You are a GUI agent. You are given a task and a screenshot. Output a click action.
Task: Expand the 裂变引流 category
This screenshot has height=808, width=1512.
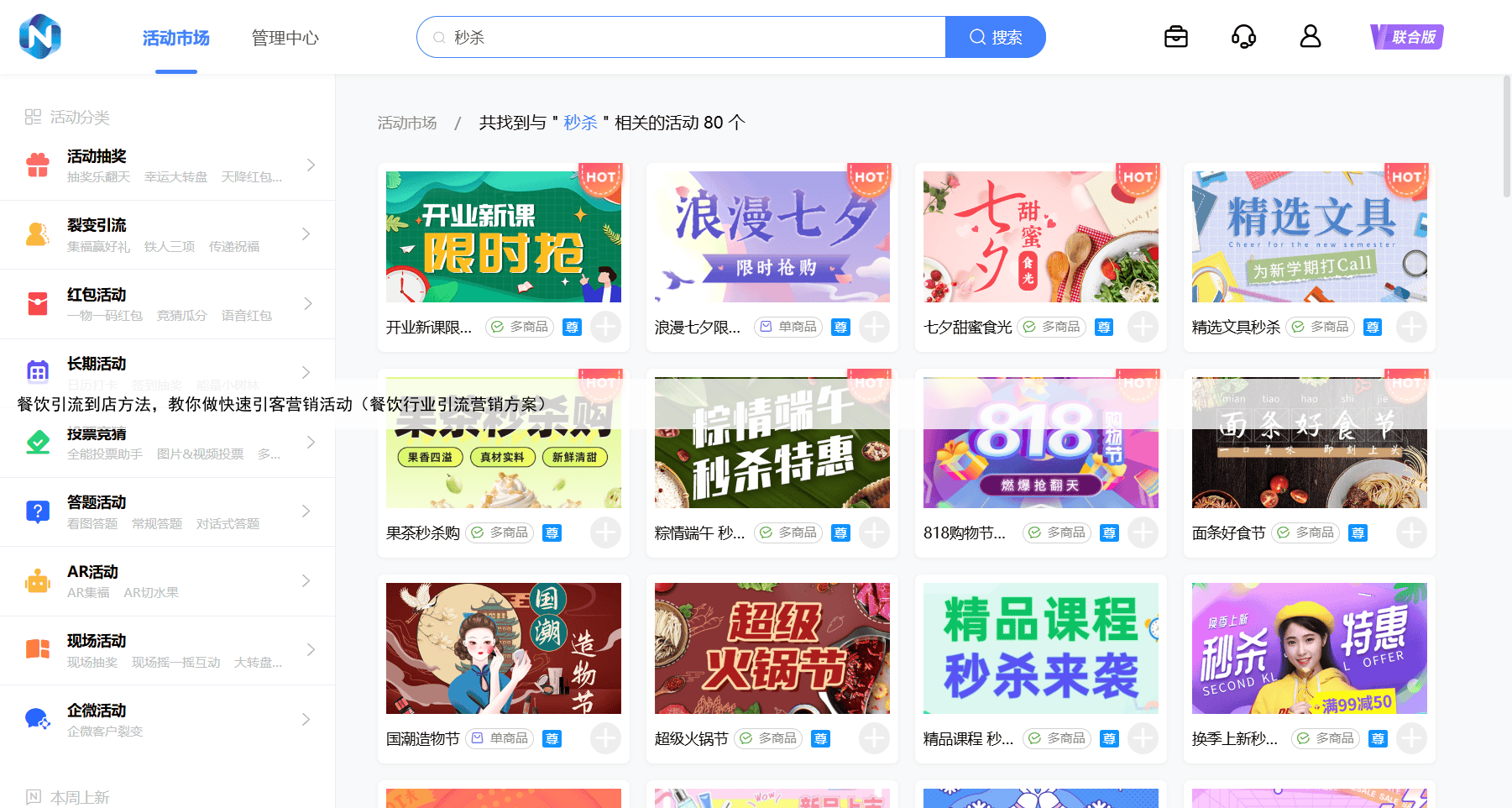coord(168,234)
